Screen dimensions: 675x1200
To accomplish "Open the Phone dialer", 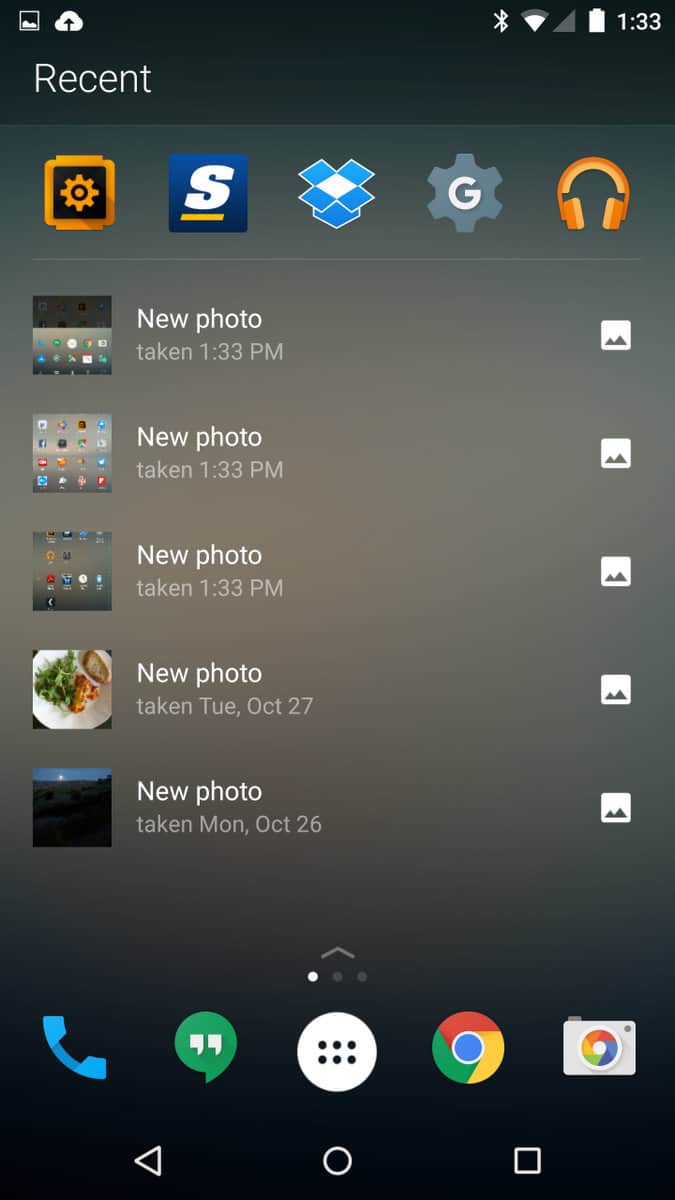I will (74, 1049).
